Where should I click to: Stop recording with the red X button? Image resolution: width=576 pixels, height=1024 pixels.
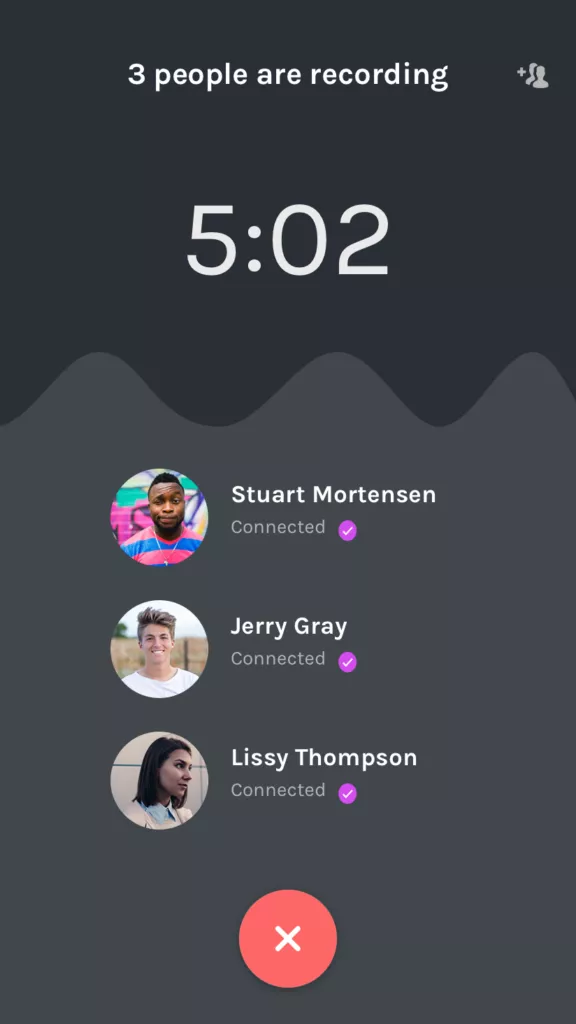tap(288, 938)
